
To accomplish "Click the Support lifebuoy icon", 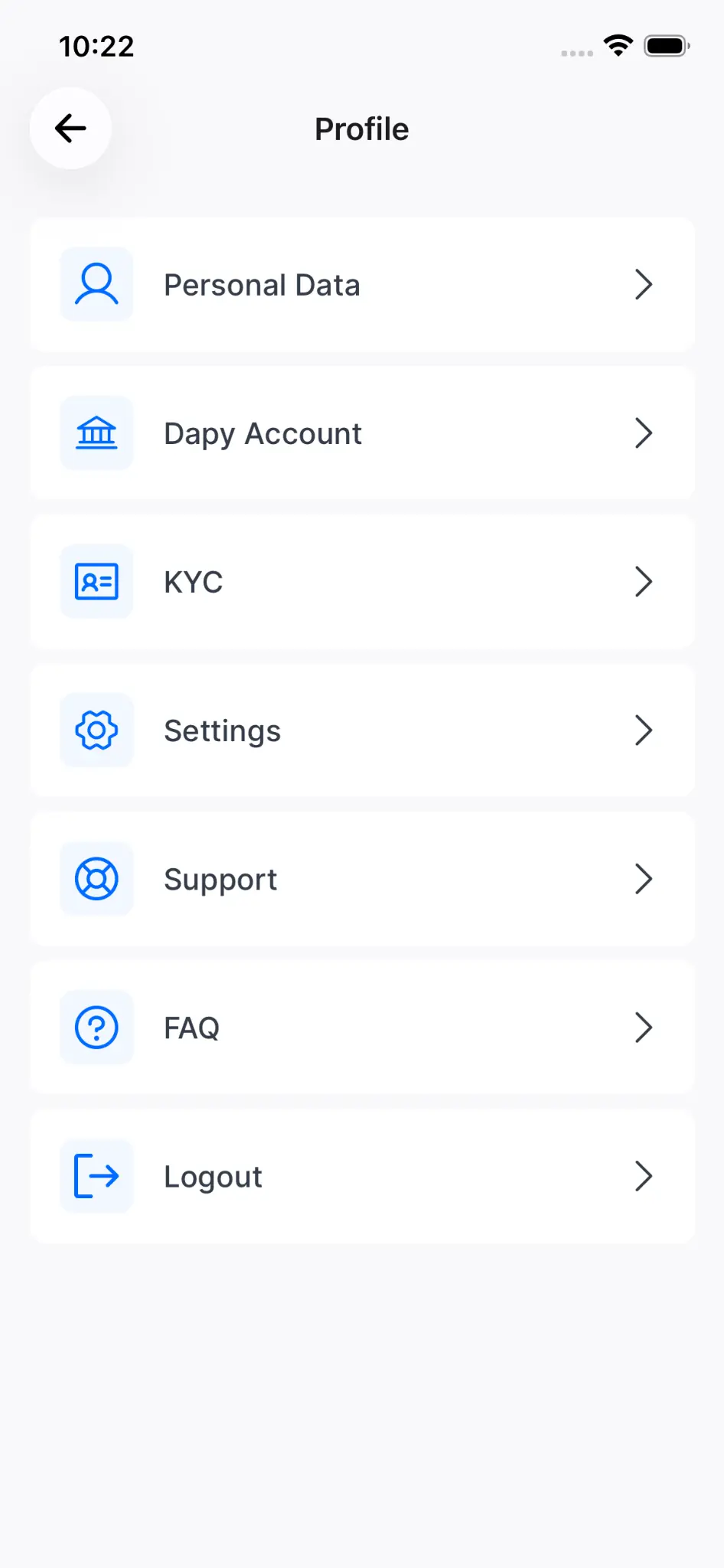I will coord(96,879).
